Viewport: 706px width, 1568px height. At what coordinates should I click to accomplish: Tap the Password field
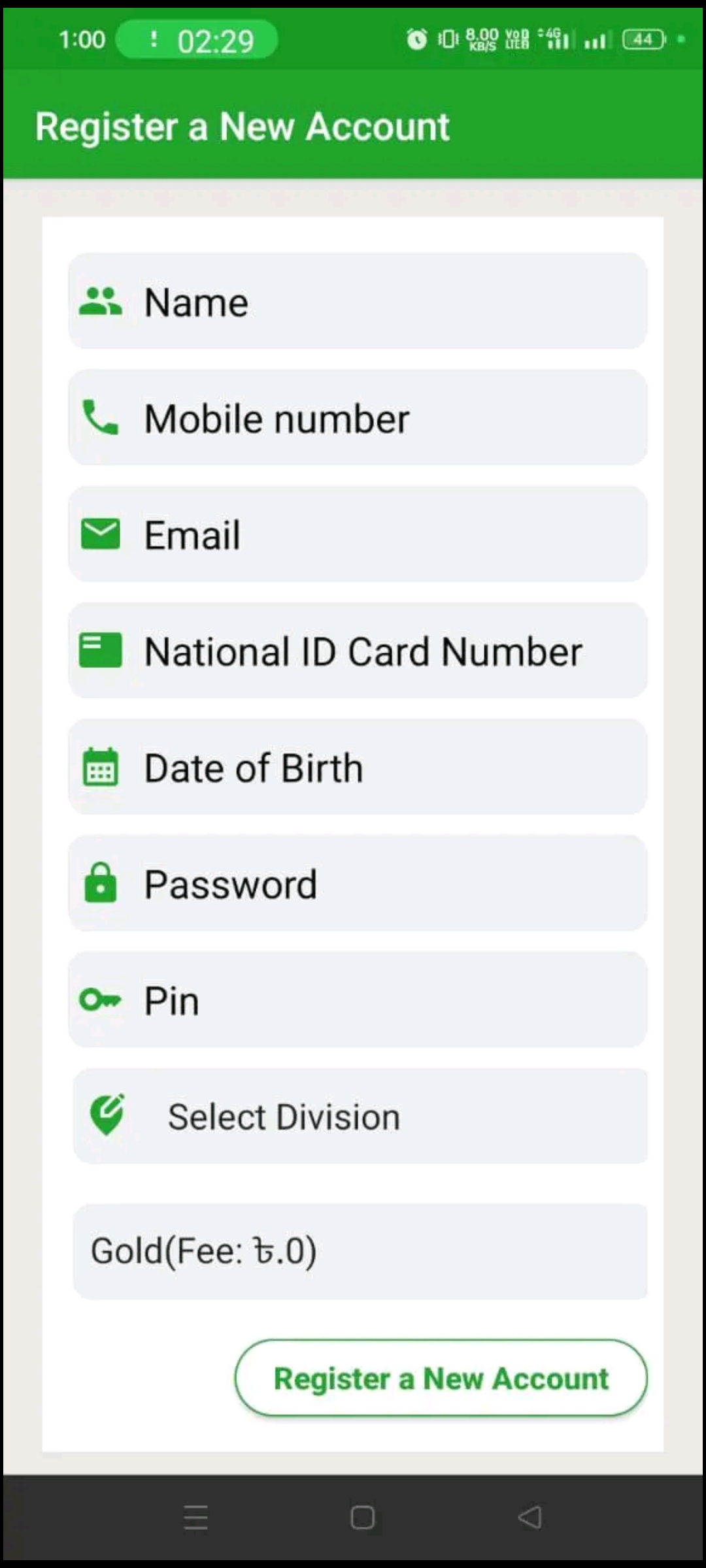(x=358, y=883)
